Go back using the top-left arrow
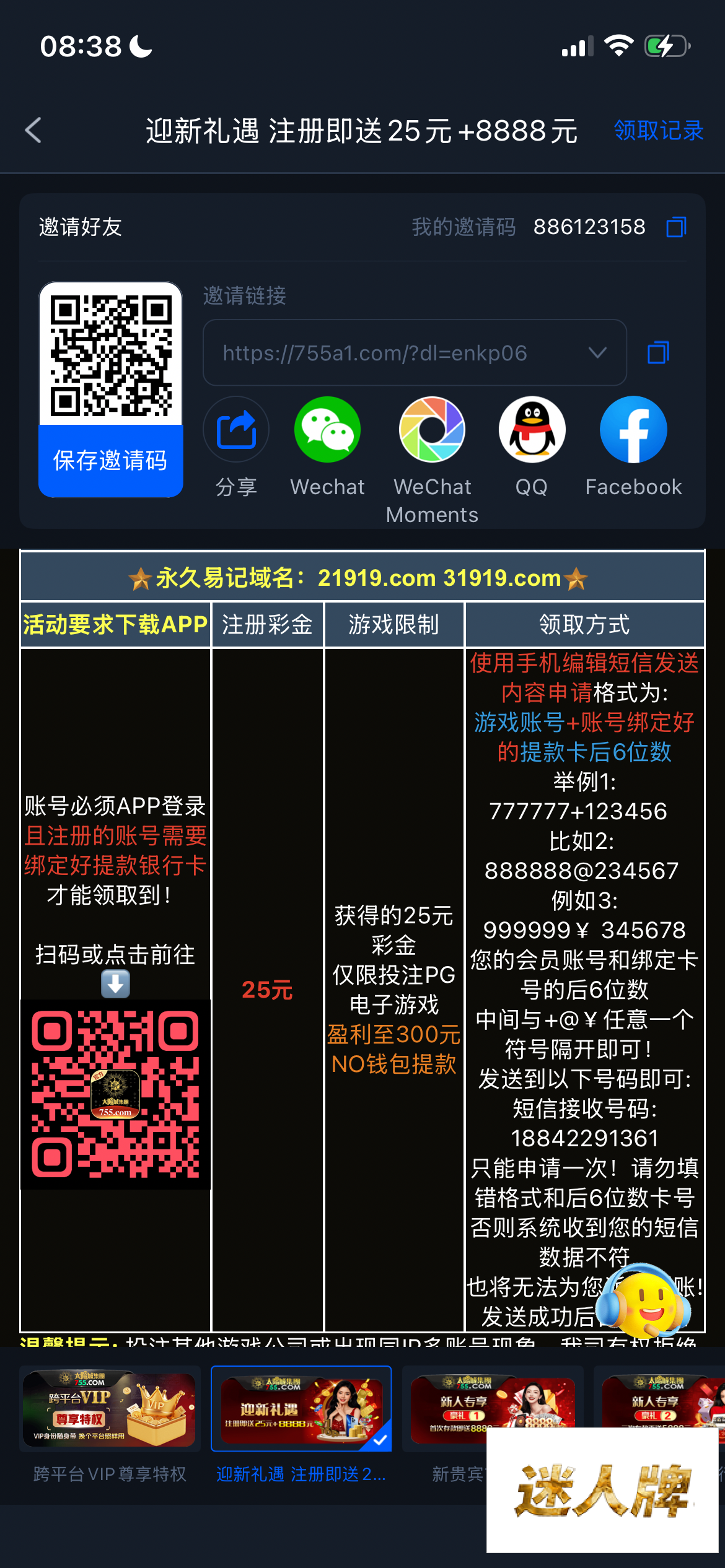725x1568 pixels. (33, 131)
